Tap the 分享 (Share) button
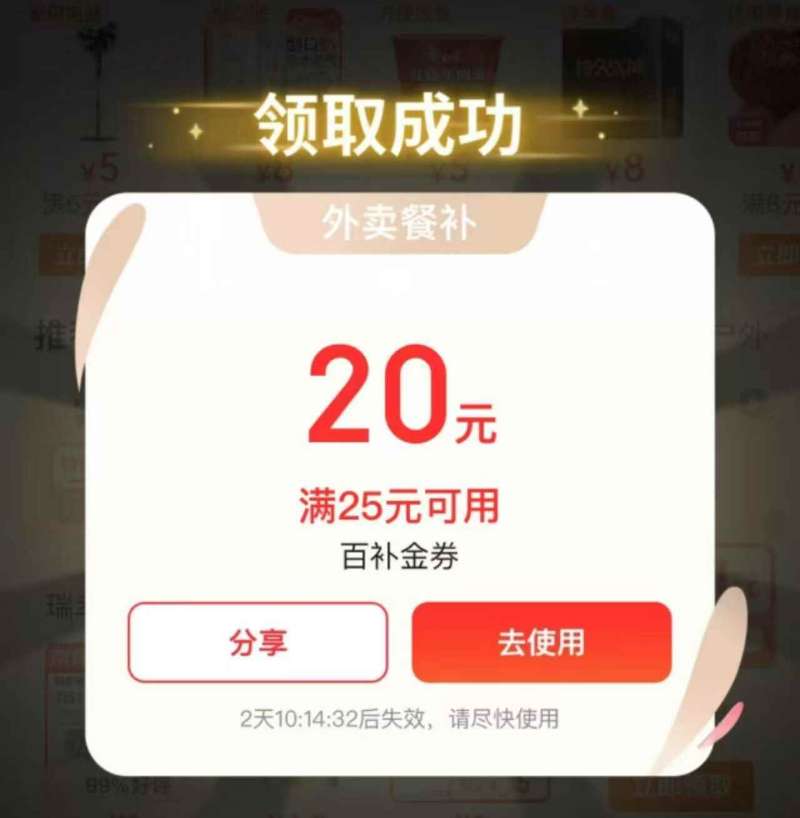The width and height of the screenshot is (800, 818). click(258, 644)
